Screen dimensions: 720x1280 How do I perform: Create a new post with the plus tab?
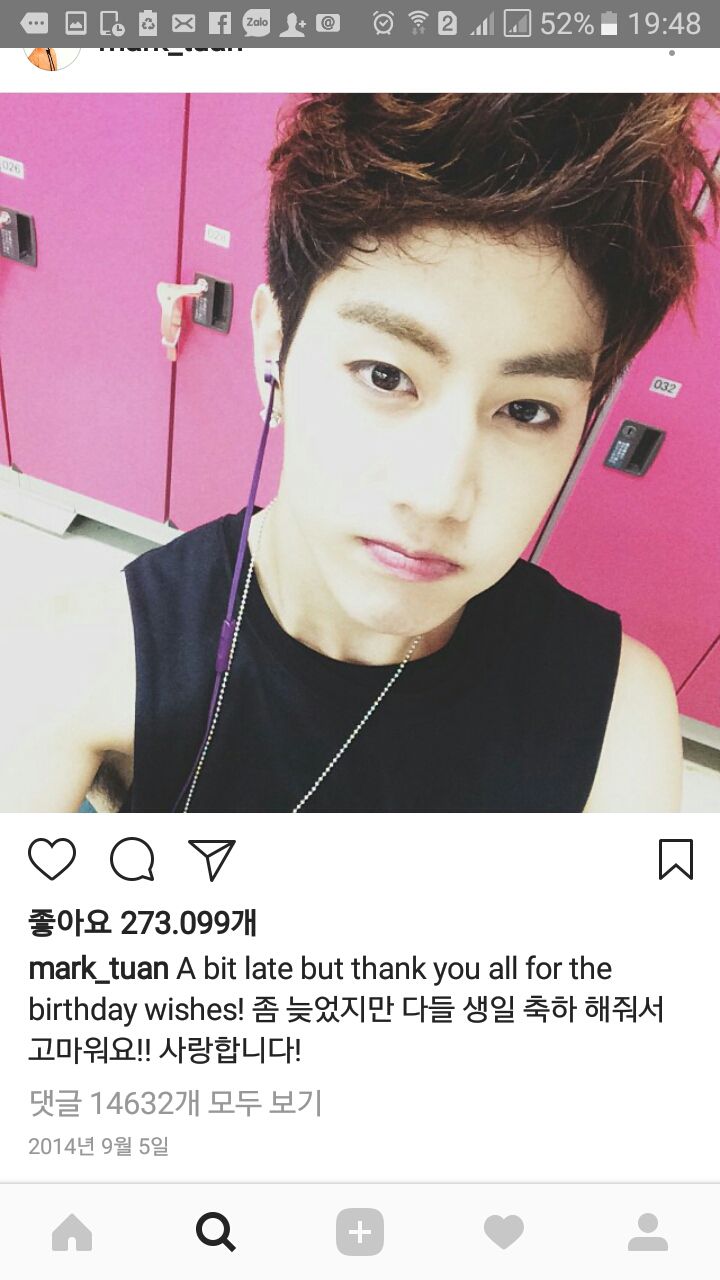[360, 1232]
